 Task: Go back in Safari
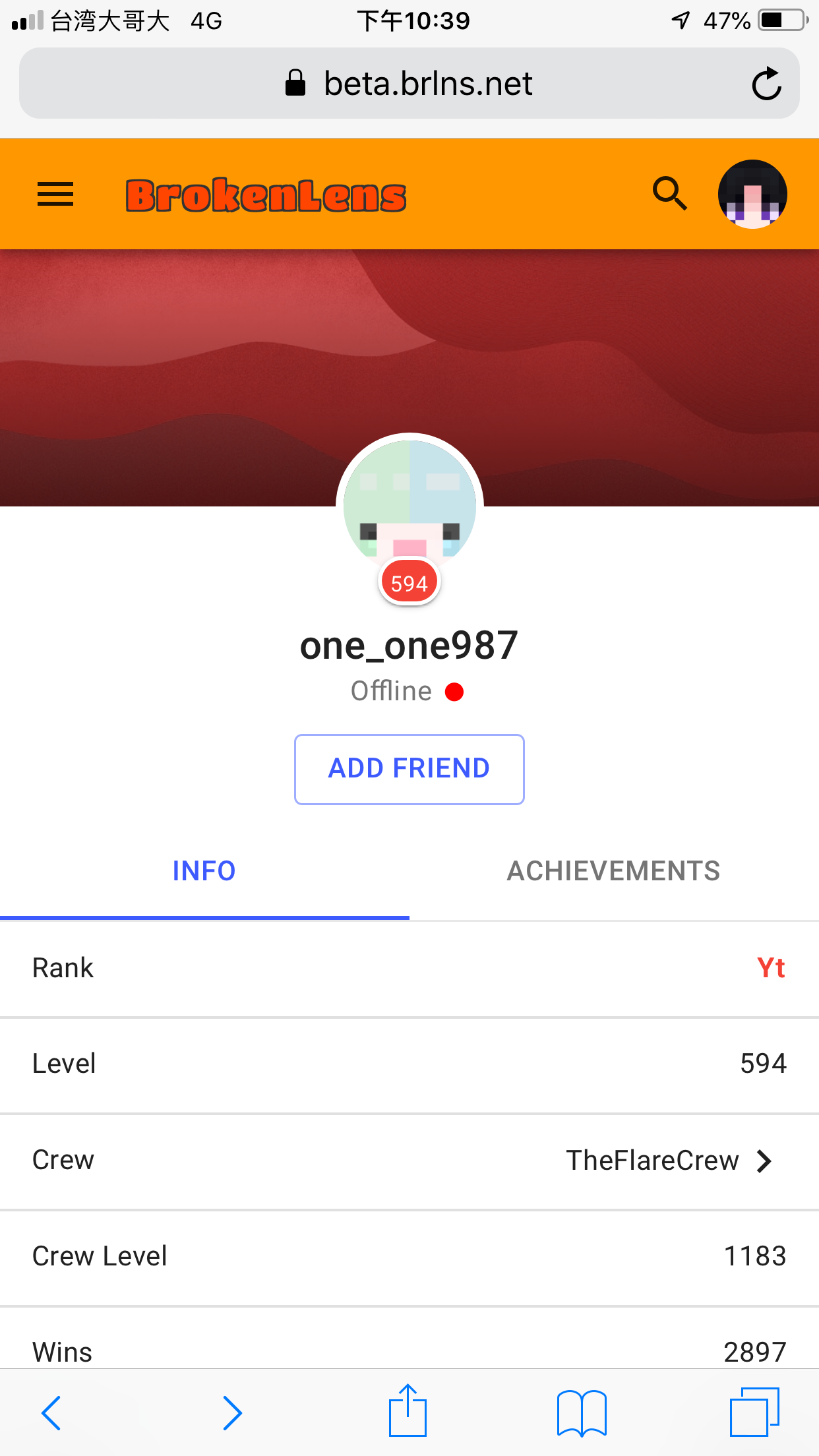pos(51,1412)
